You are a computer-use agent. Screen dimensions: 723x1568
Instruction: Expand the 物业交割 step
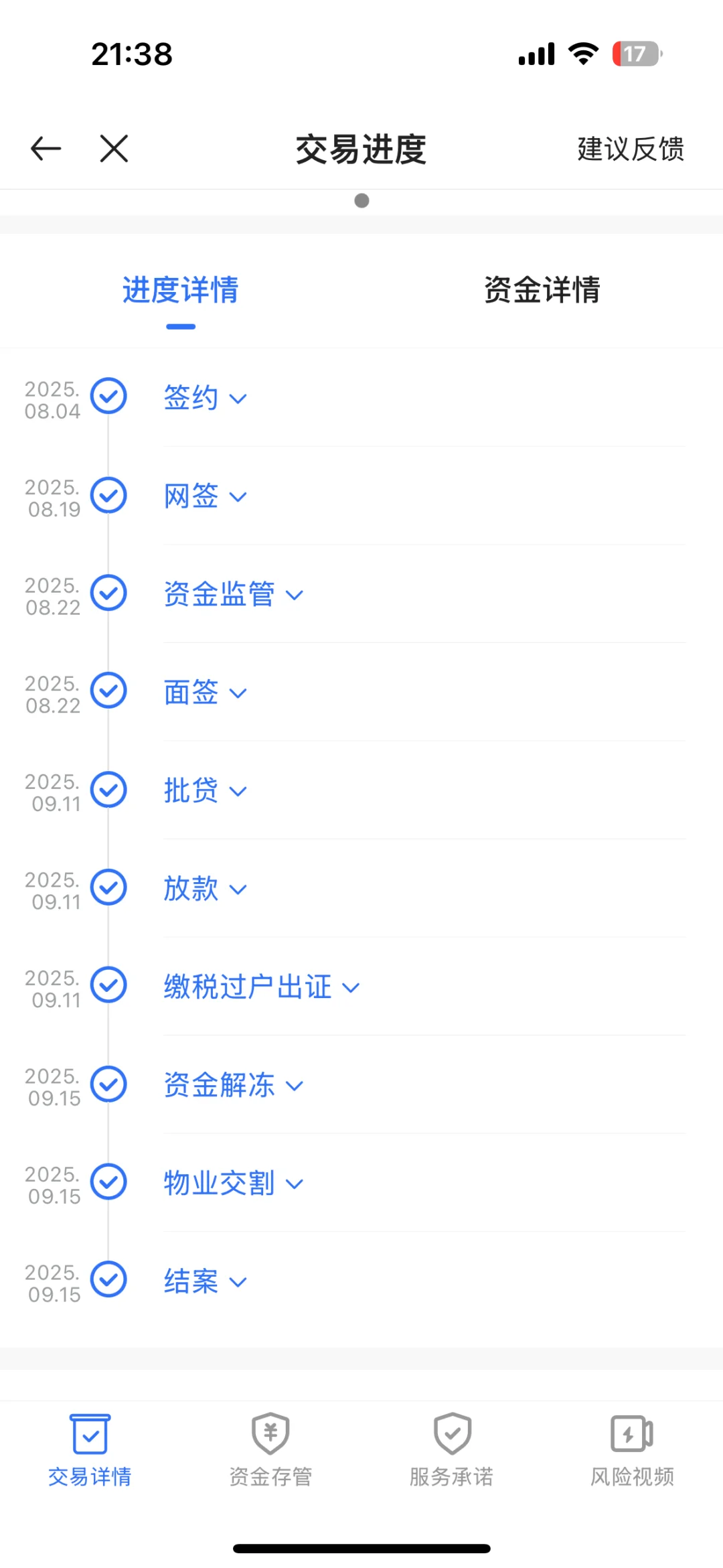click(233, 1184)
